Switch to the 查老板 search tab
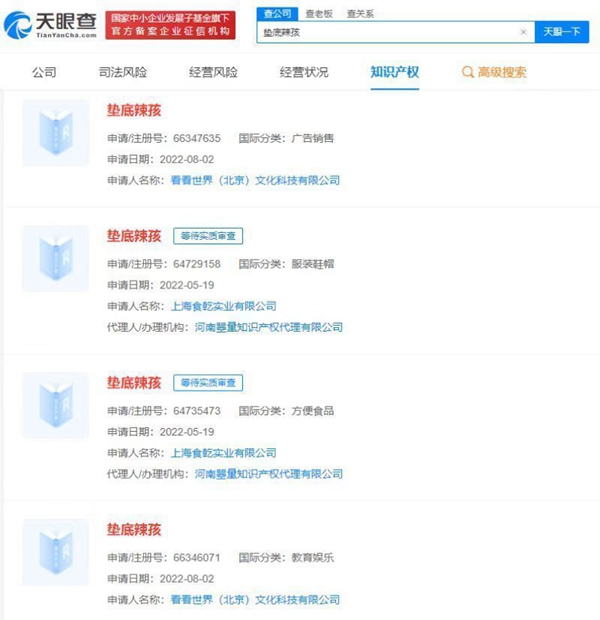 [x=318, y=13]
